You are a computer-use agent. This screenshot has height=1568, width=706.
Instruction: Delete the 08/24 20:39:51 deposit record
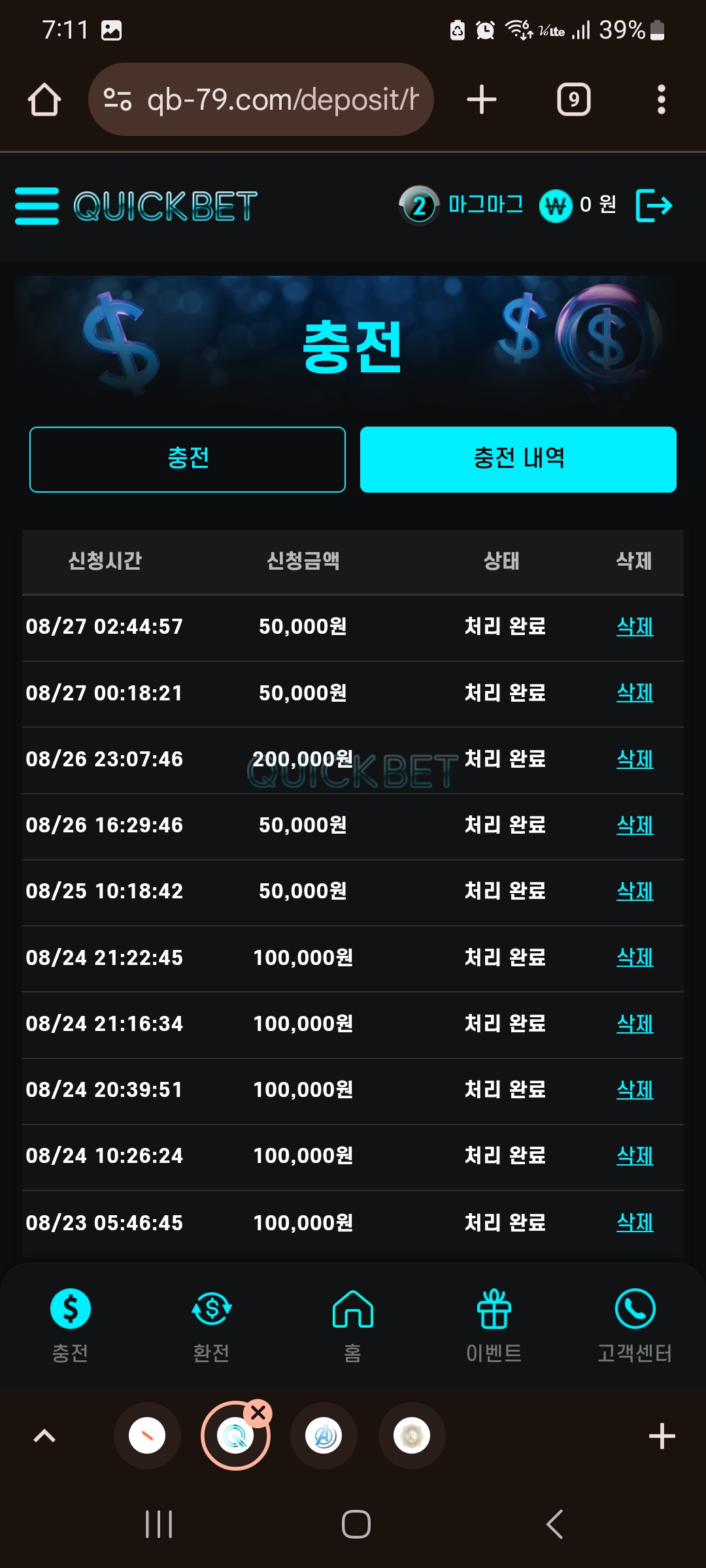click(635, 1090)
